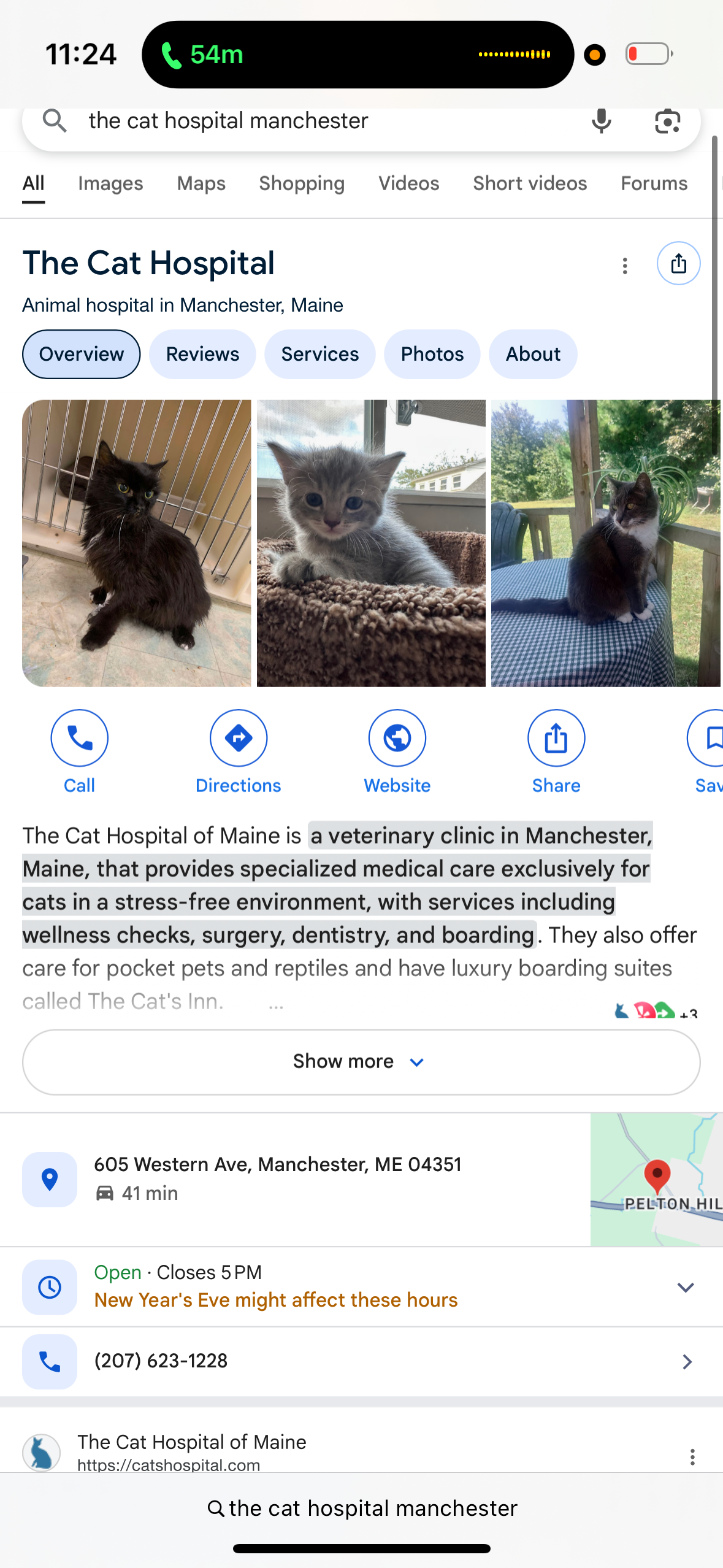
Task: Tap the voice search microphone icon
Action: tap(601, 121)
